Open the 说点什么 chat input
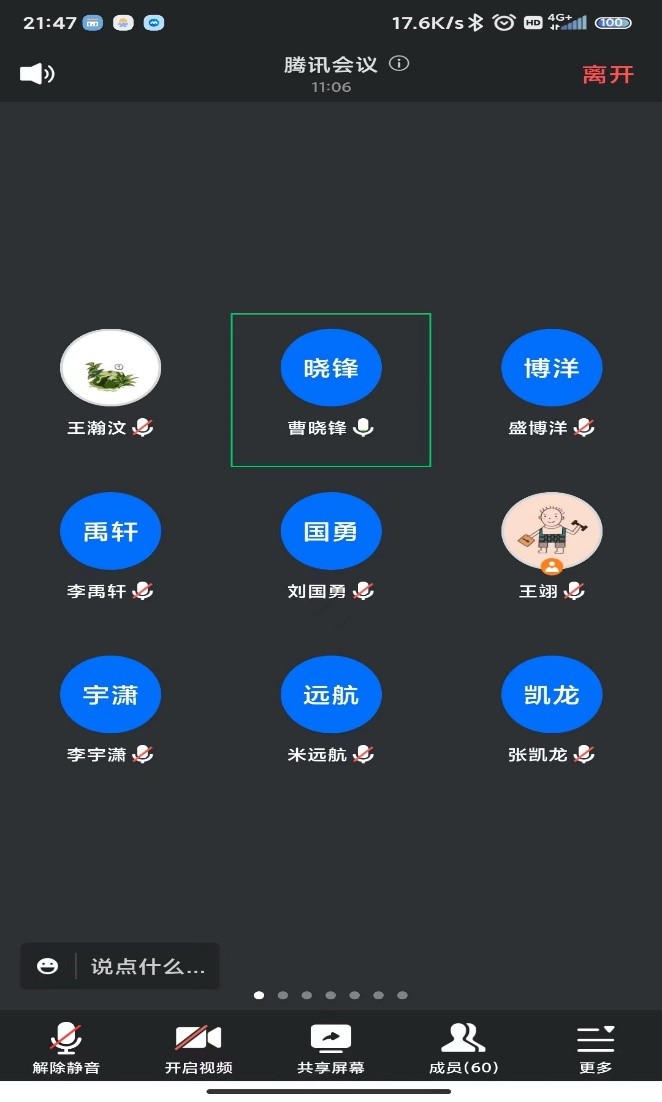The height and width of the screenshot is (1102, 662). click(148, 966)
